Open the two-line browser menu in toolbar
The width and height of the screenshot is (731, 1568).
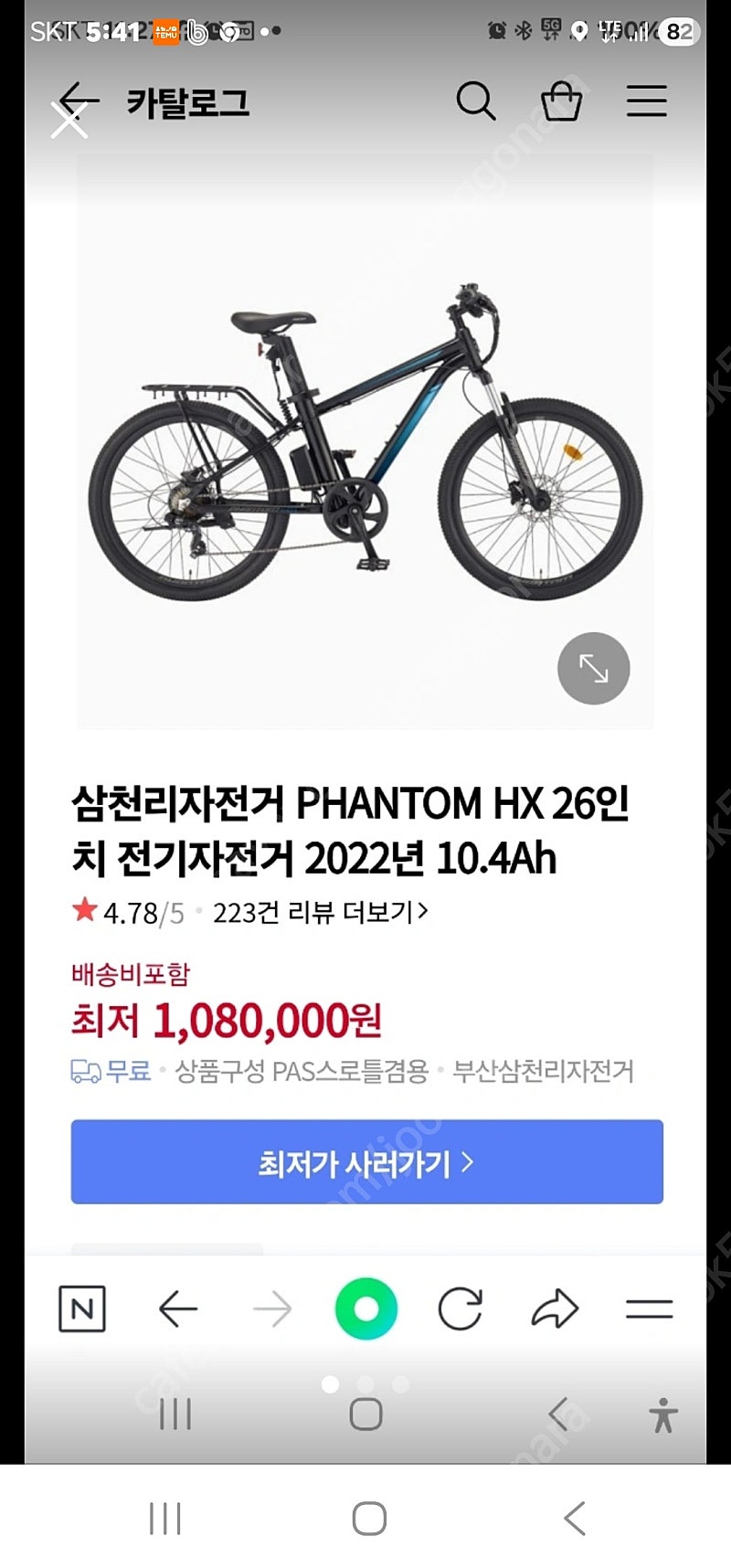point(649,1309)
